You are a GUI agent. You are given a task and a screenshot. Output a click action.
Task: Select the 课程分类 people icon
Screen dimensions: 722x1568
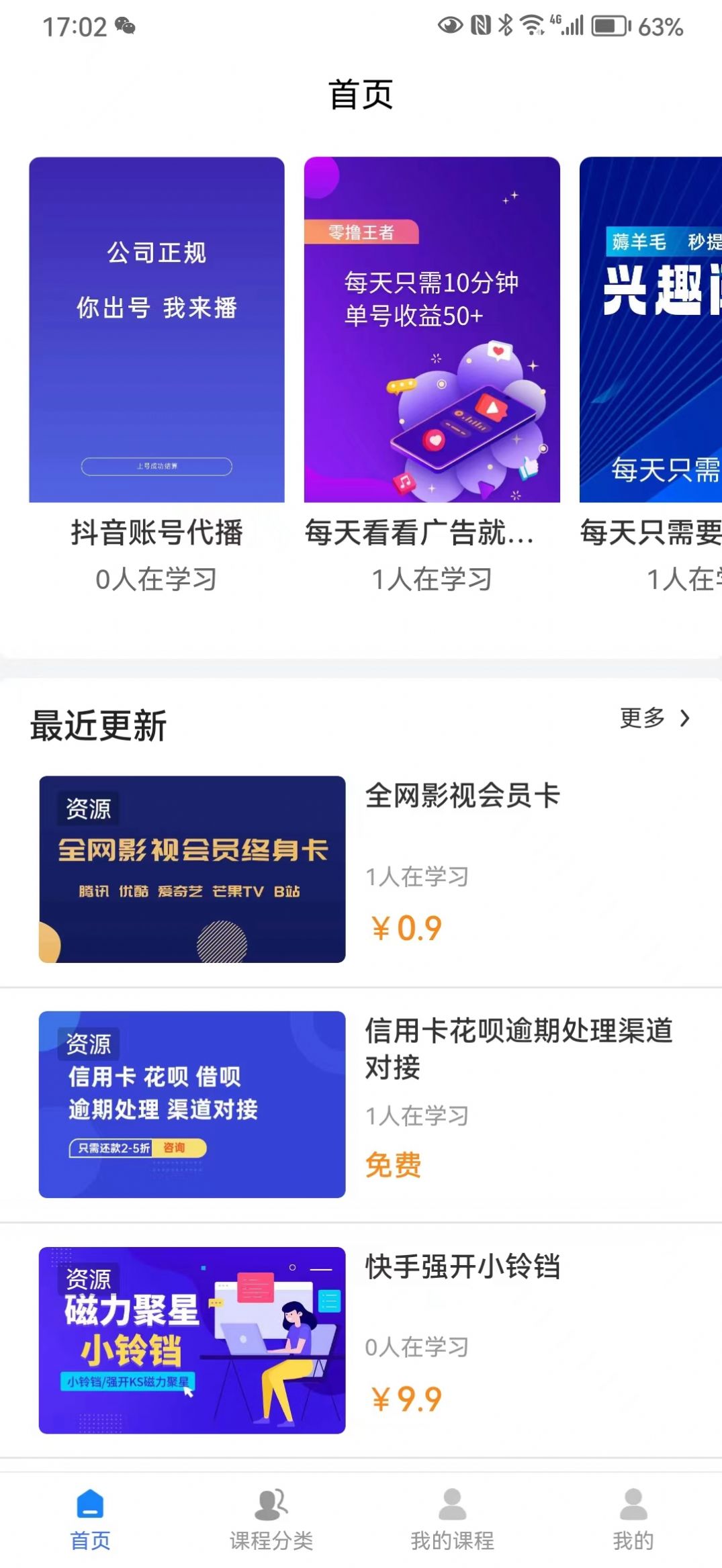270,1505
